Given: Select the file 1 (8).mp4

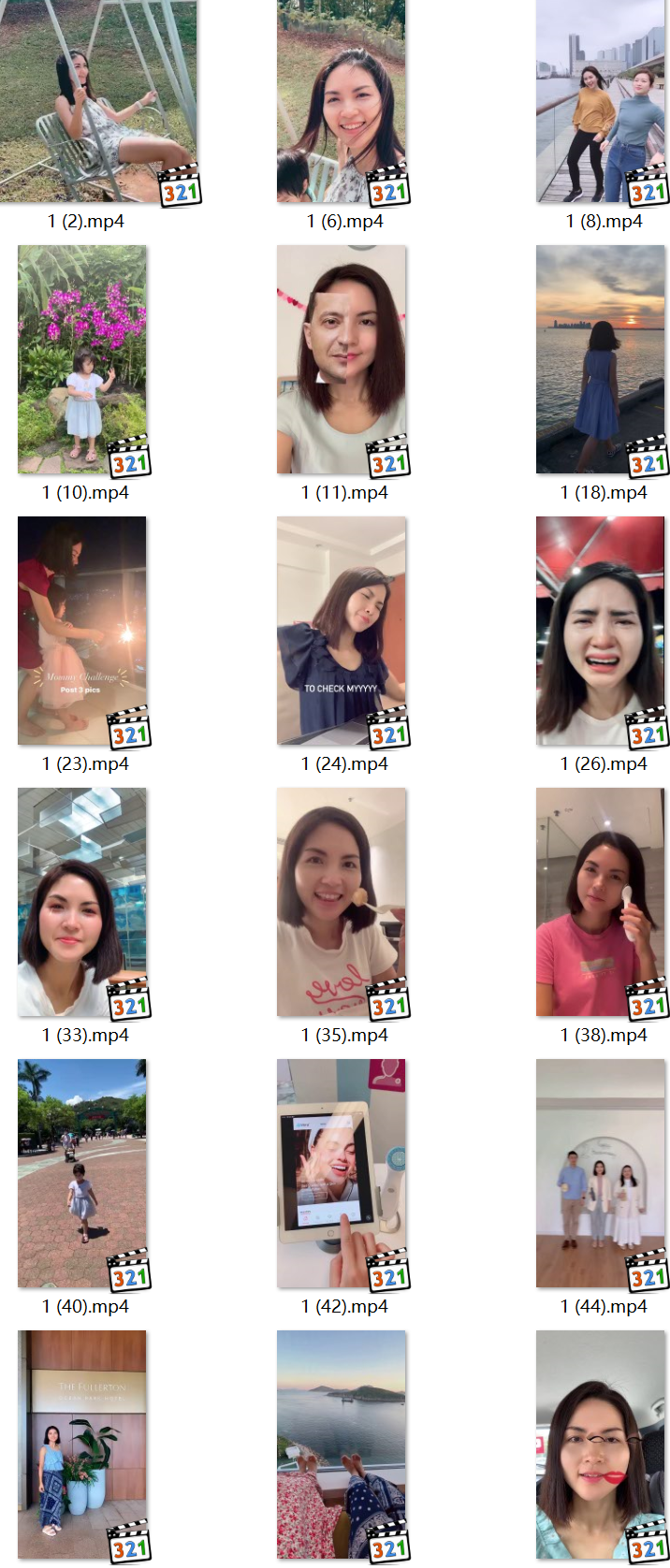Looking at the screenshot, I should tap(601, 101).
